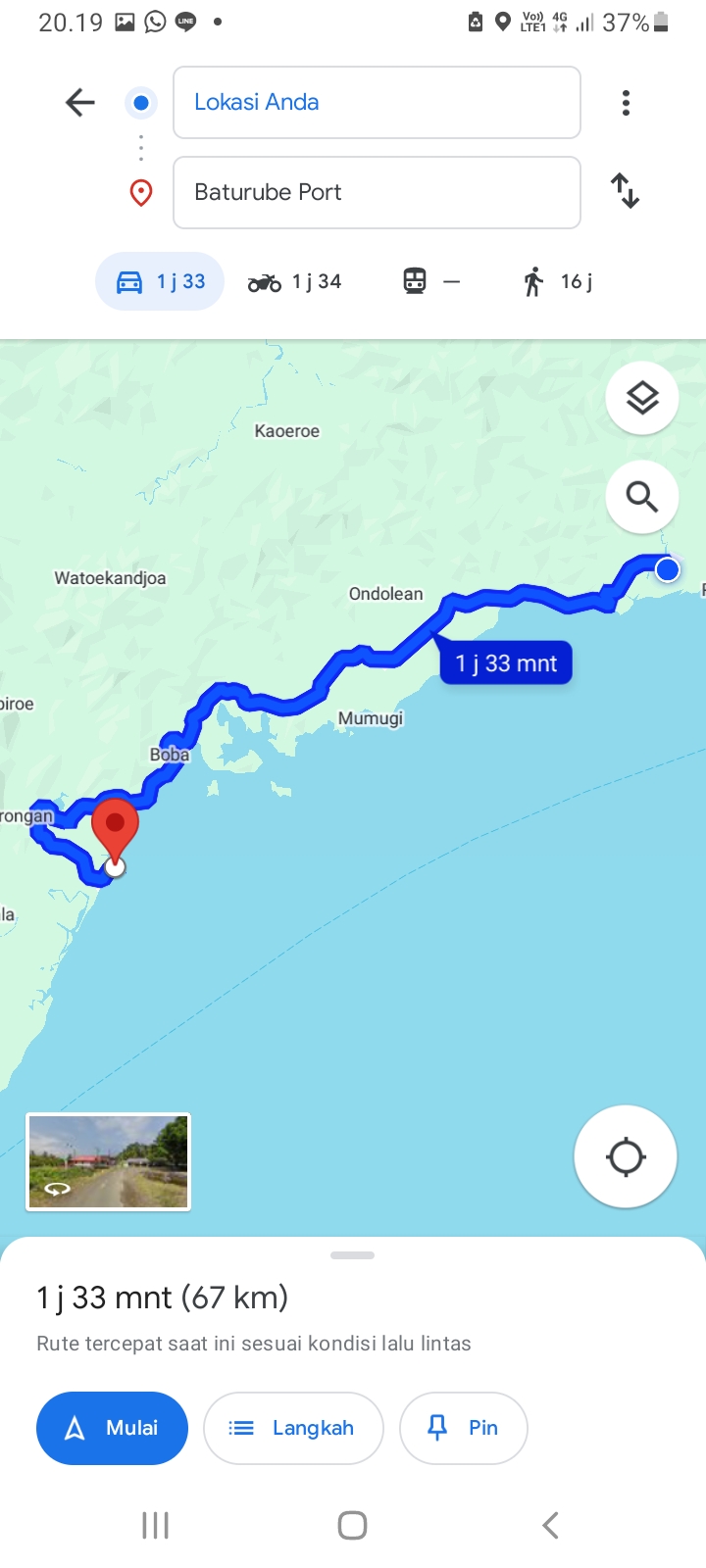Center map on my location
Image resolution: width=706 pixels, height=1568 pixels.
click(x=626, y=1156)
